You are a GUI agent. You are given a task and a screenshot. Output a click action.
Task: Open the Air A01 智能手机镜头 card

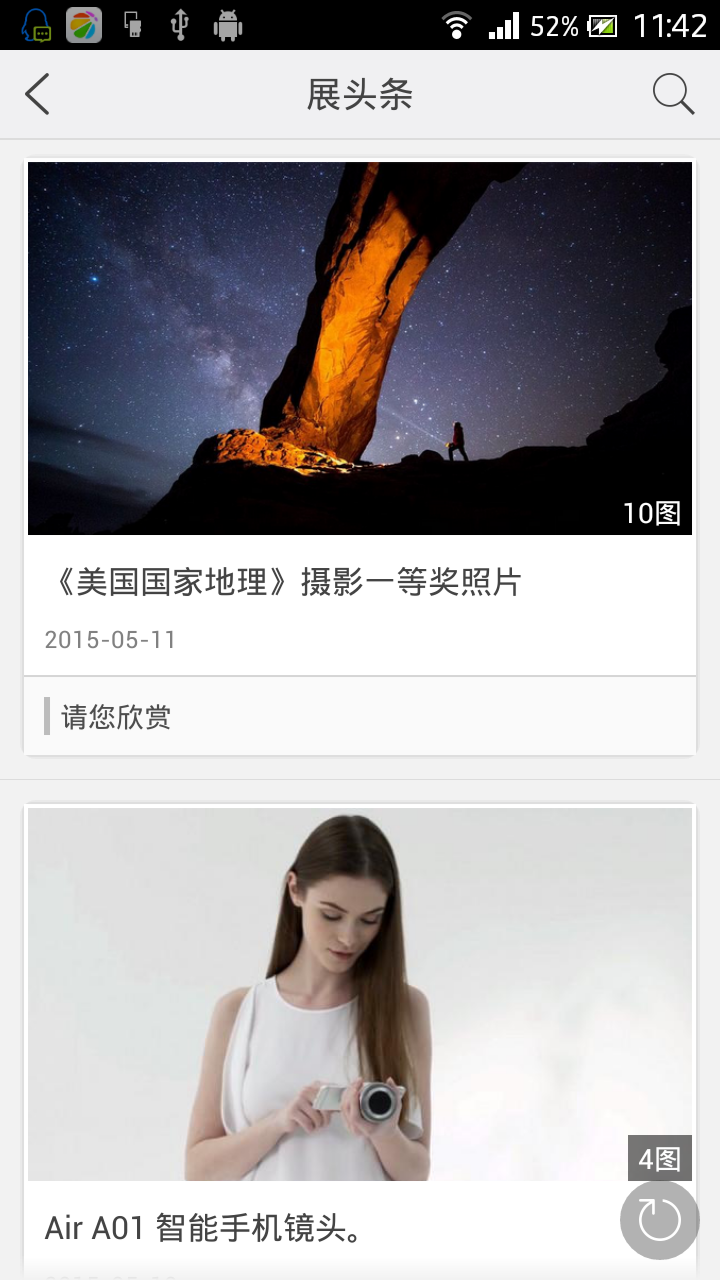tap(330, 1000)
